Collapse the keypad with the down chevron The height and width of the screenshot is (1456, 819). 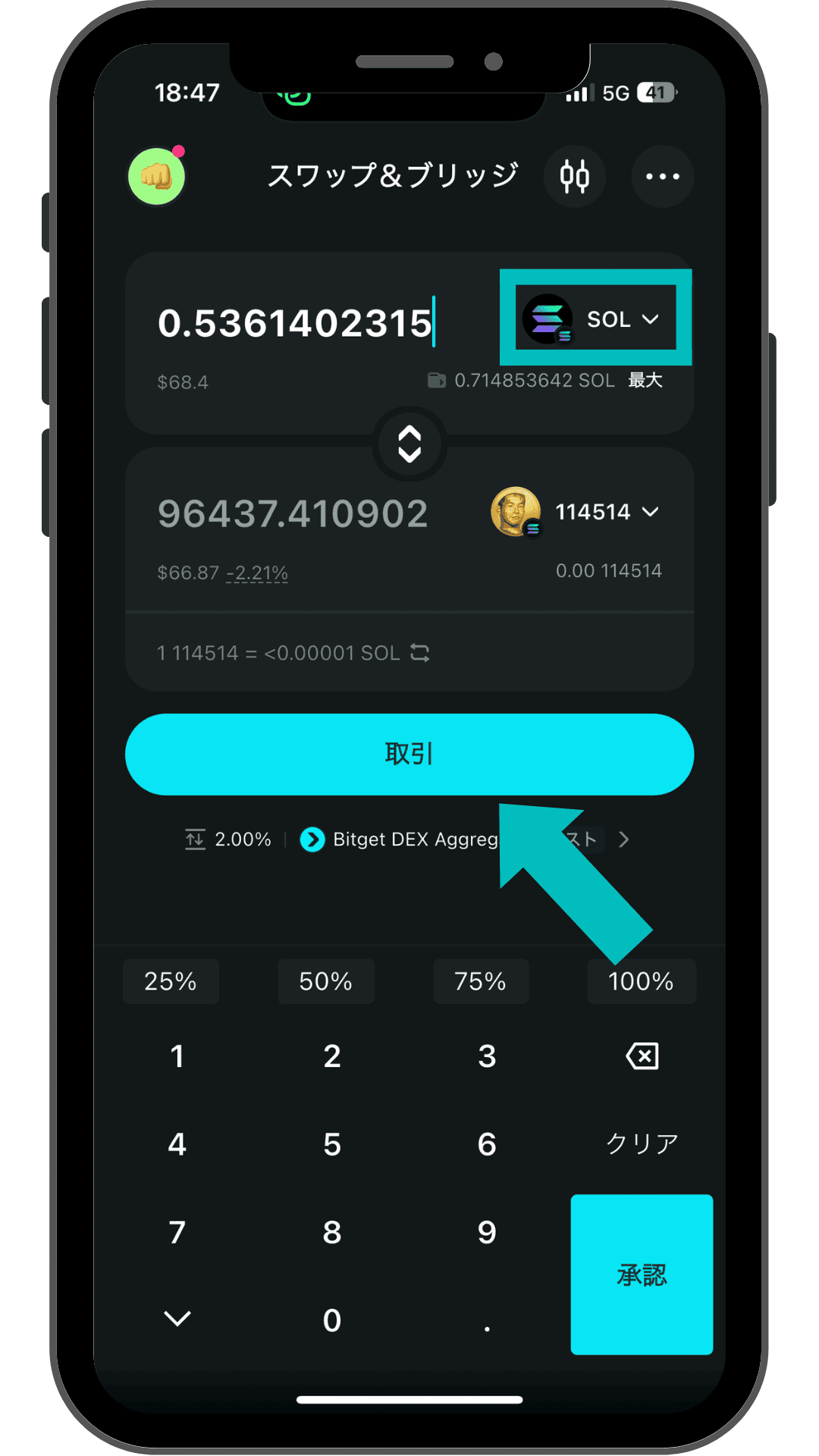pyautogui.click(x=177, y=1319)
